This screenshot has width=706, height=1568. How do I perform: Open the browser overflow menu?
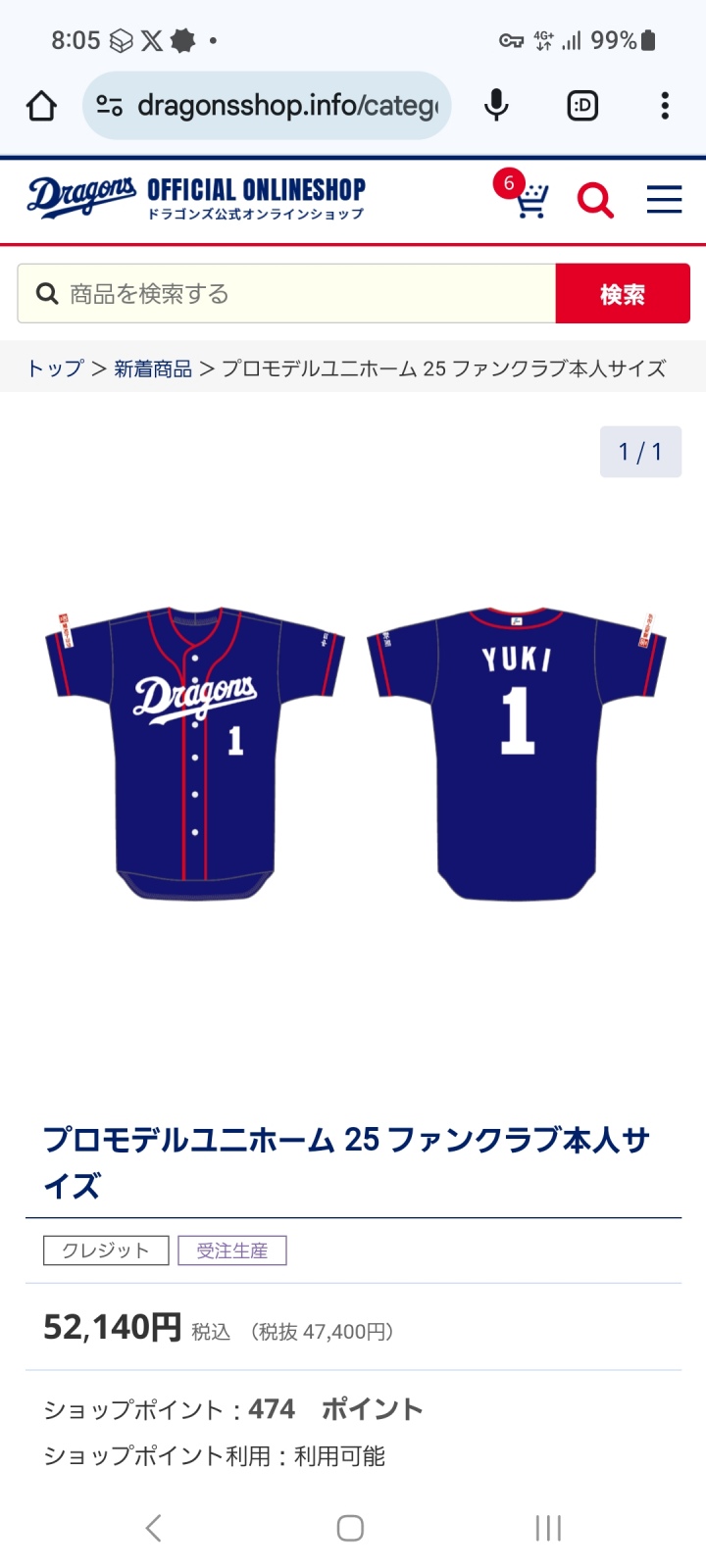pos(665,105)
